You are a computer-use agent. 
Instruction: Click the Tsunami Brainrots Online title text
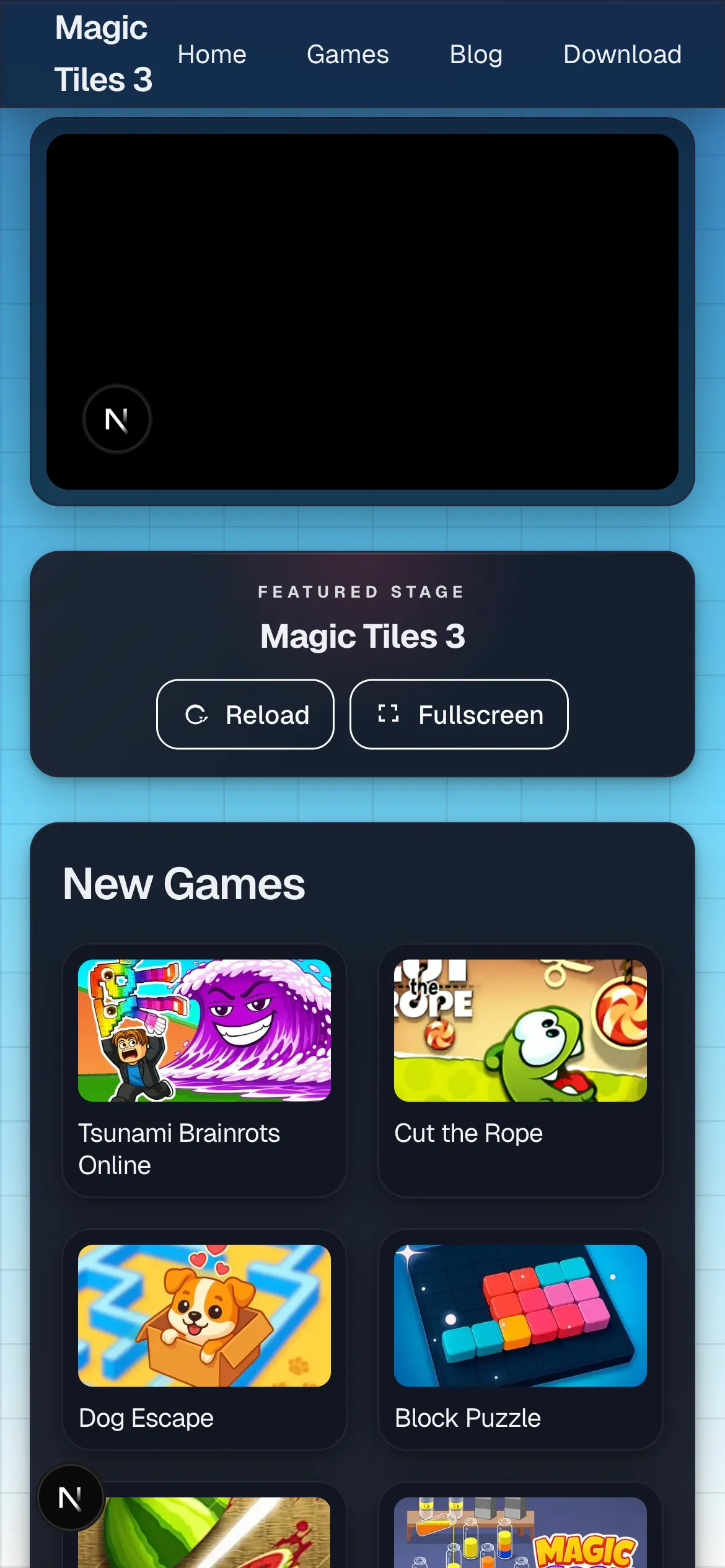click(178, 1149)
